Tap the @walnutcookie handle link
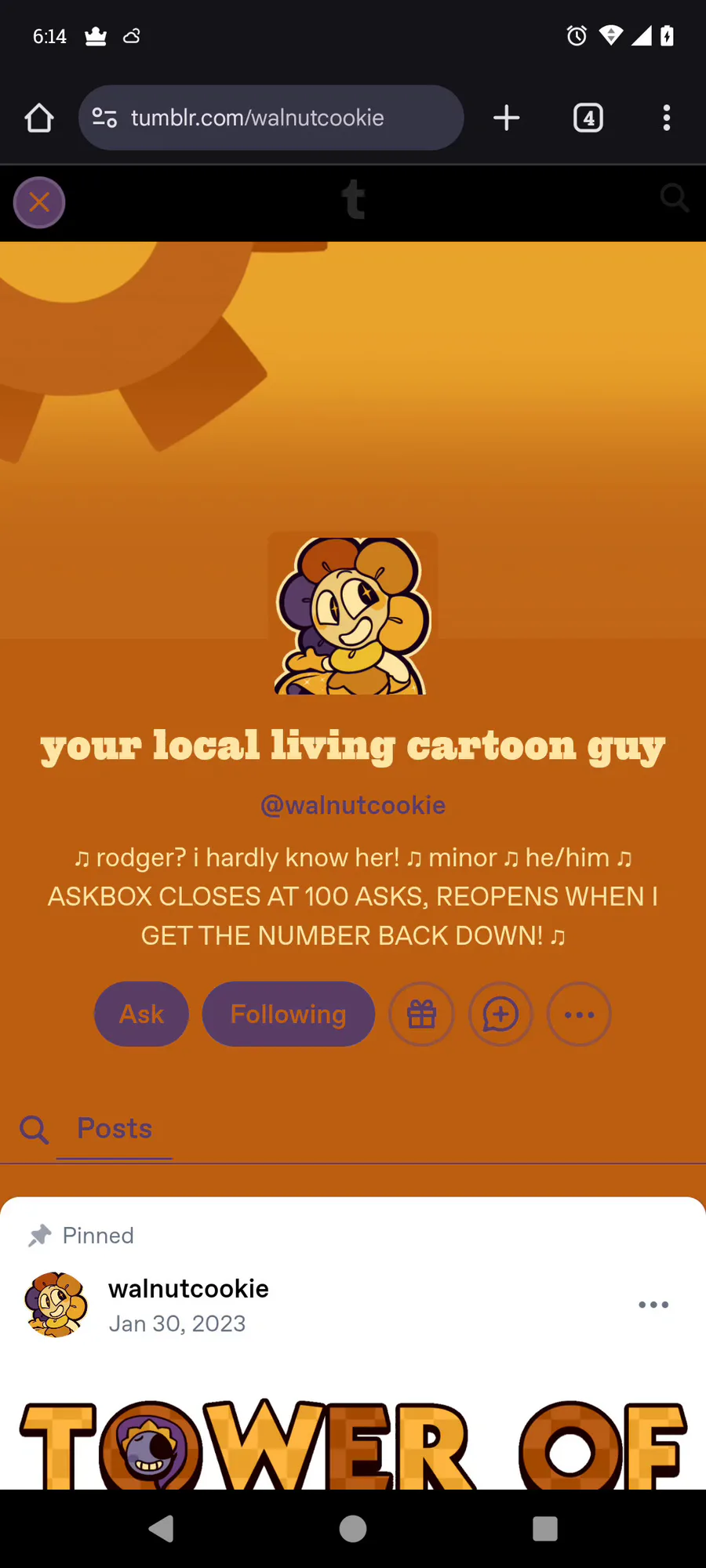Screen dimensions: 706x1568 [353, 805]
